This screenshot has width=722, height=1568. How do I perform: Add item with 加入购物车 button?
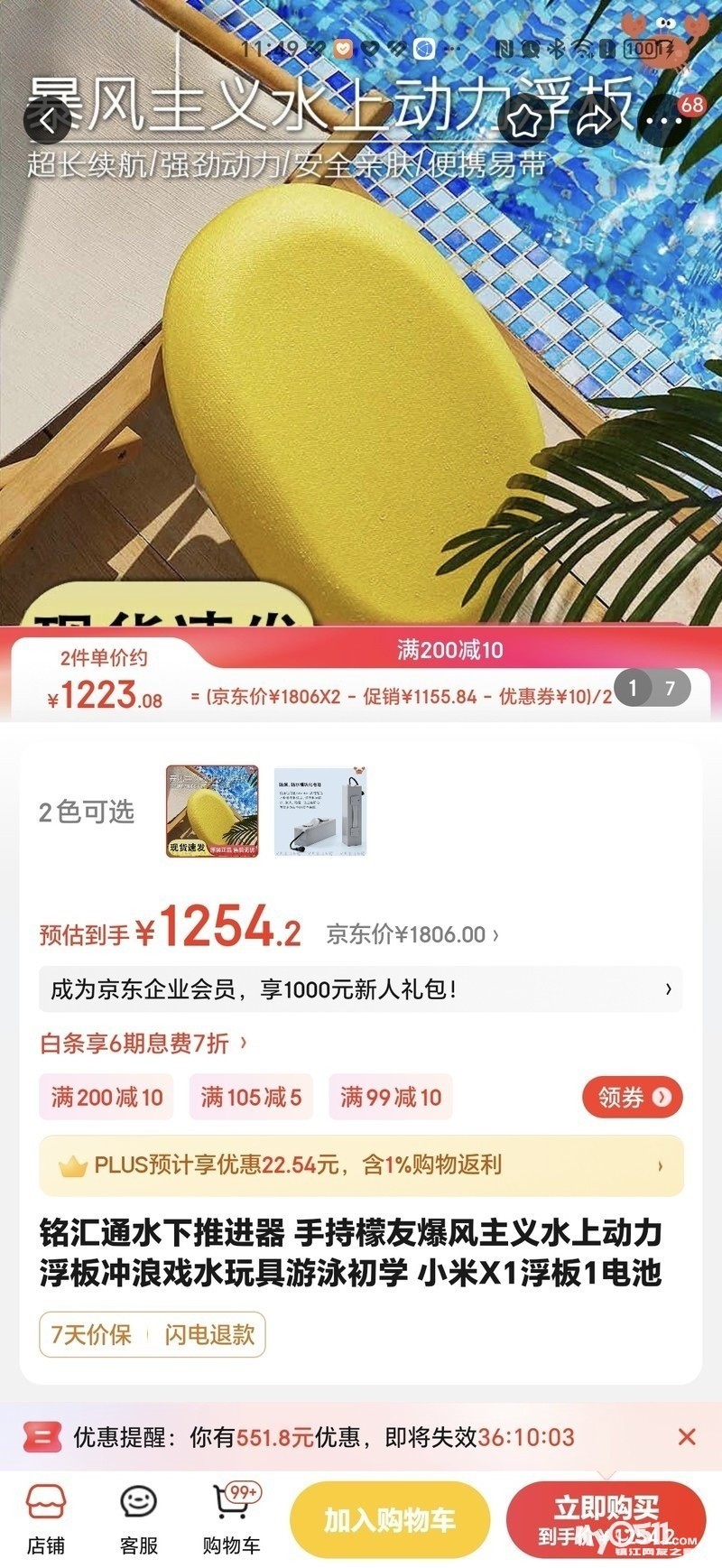click(x=390, y=1520)
